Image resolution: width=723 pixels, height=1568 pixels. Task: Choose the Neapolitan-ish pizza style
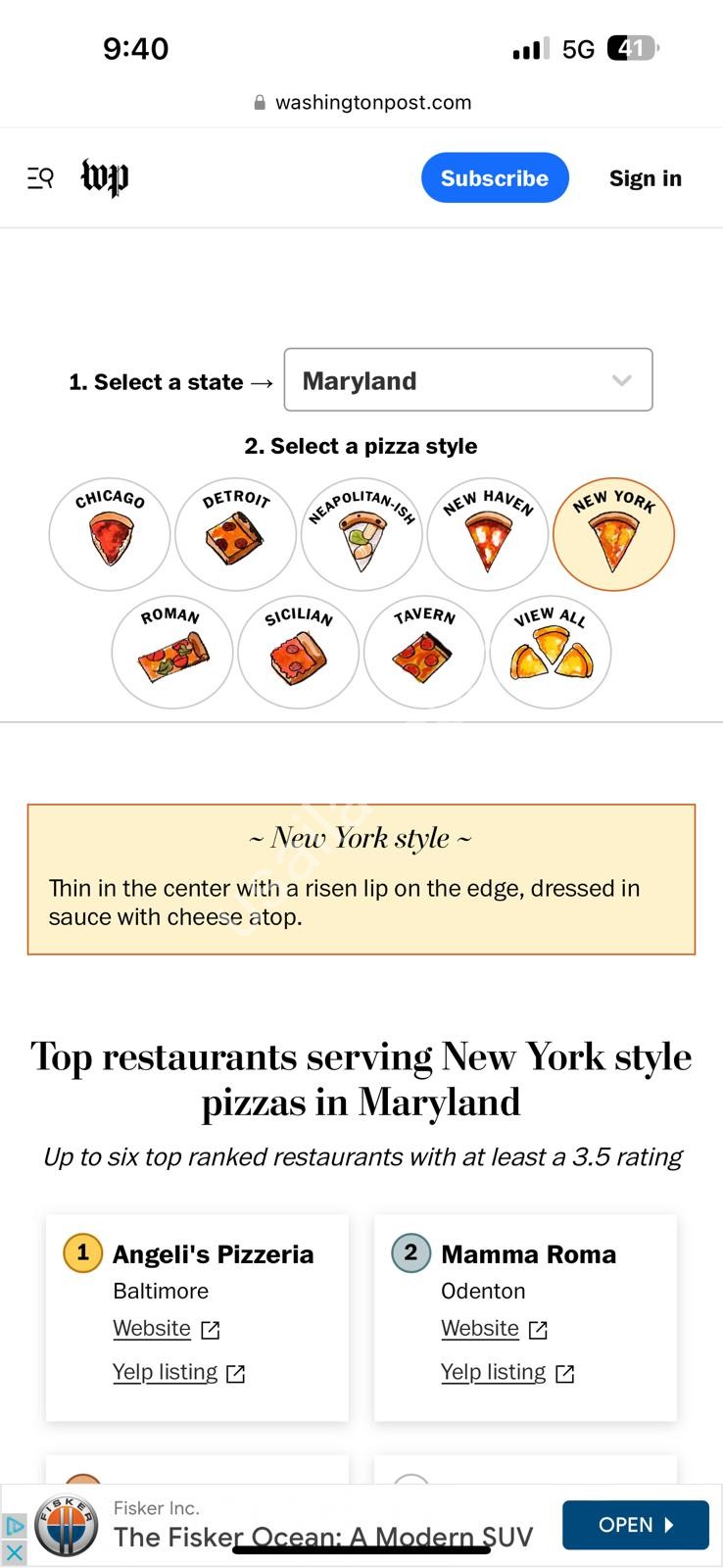click(361, 534)
